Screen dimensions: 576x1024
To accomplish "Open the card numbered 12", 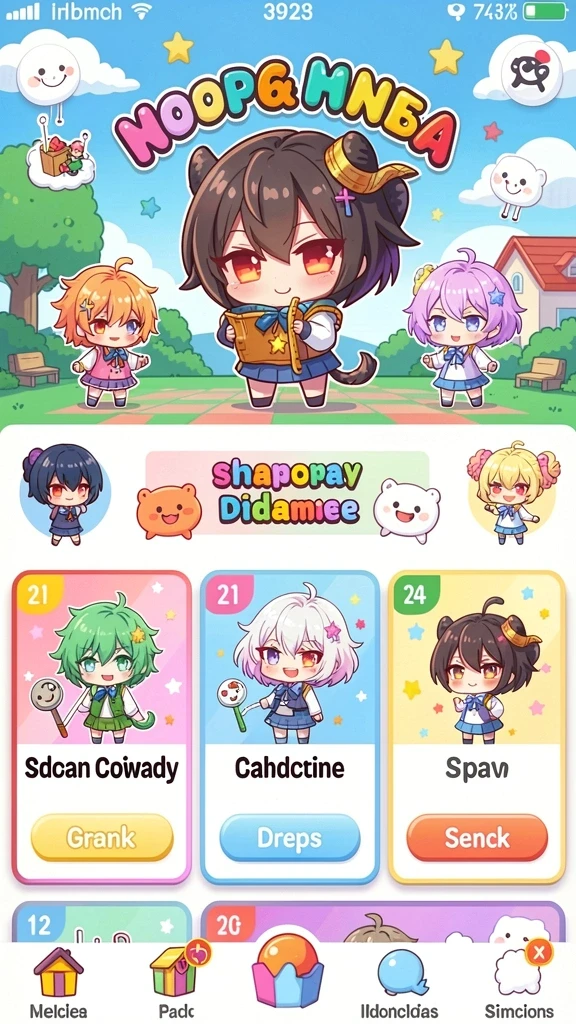I will point(102,922).
